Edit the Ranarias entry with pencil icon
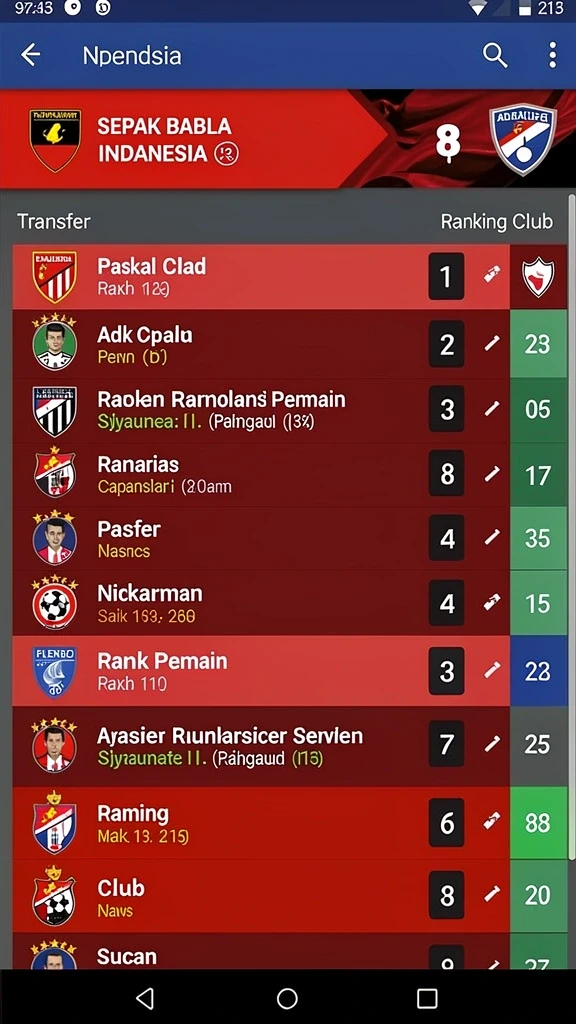 click(x=492, y=473)
